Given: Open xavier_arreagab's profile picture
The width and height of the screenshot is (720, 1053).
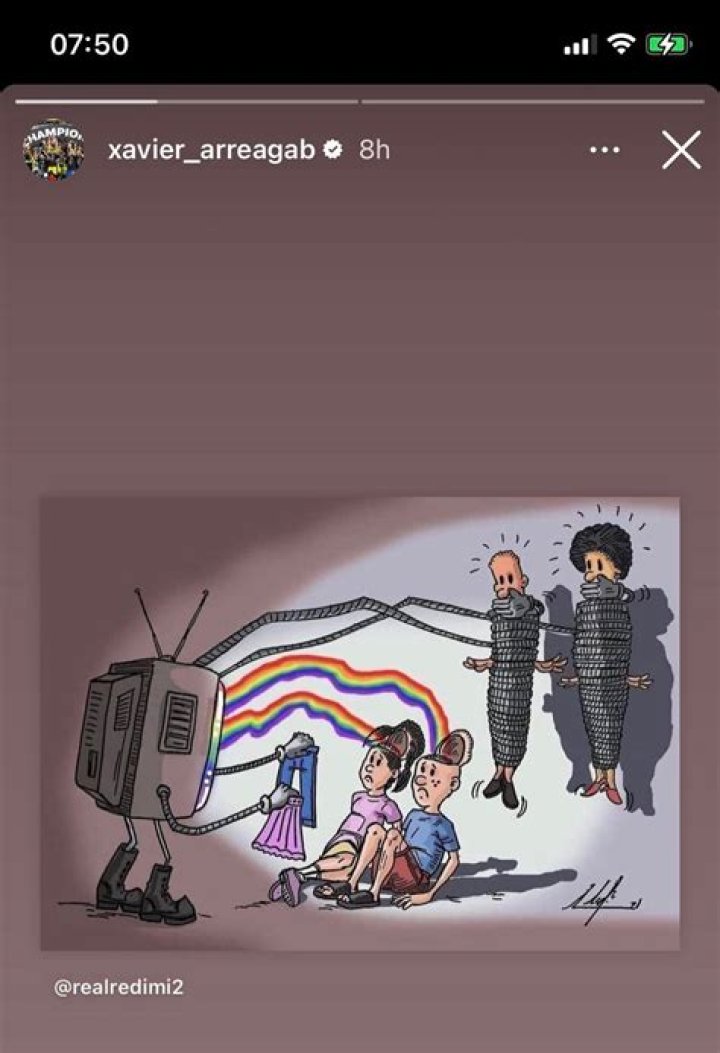Looking at the screenshot, I should (51, 151).
